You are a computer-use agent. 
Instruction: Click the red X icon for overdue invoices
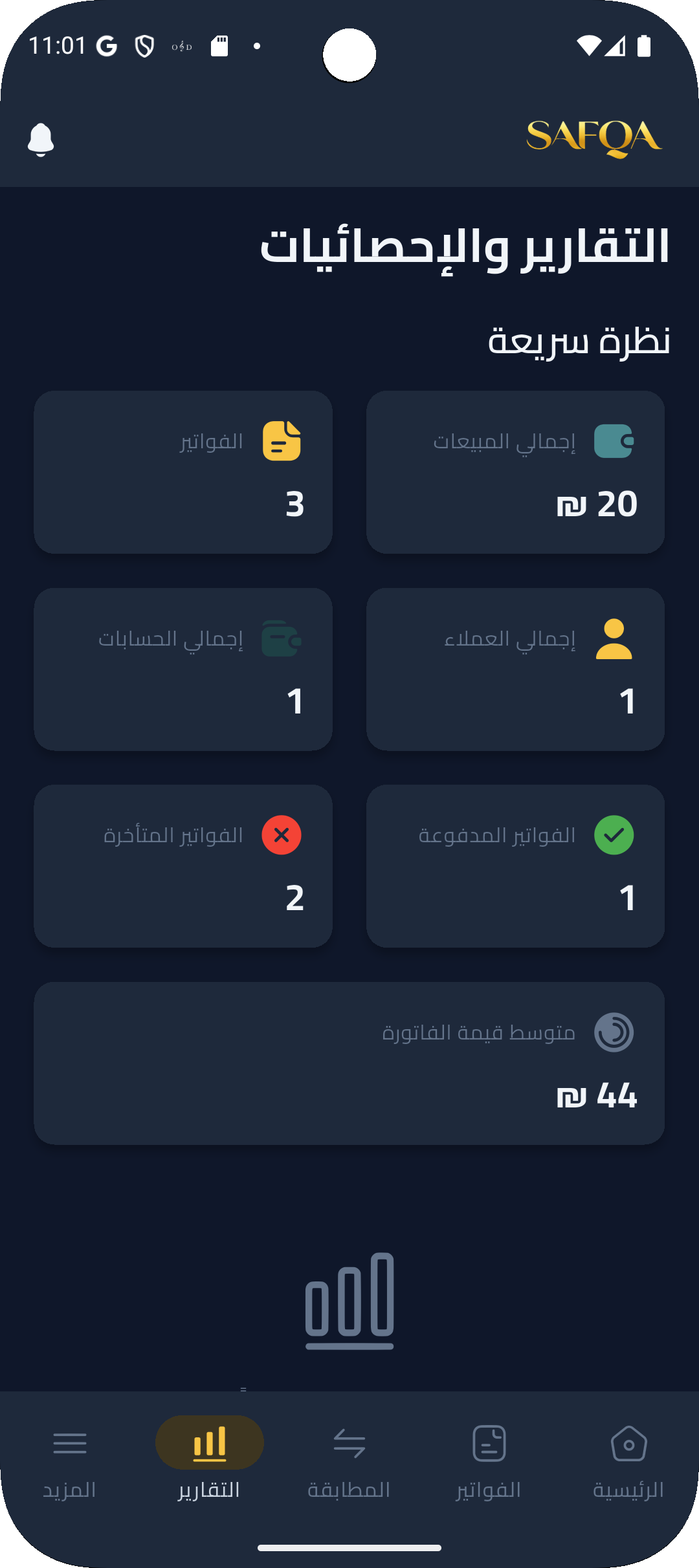[282, 834]
